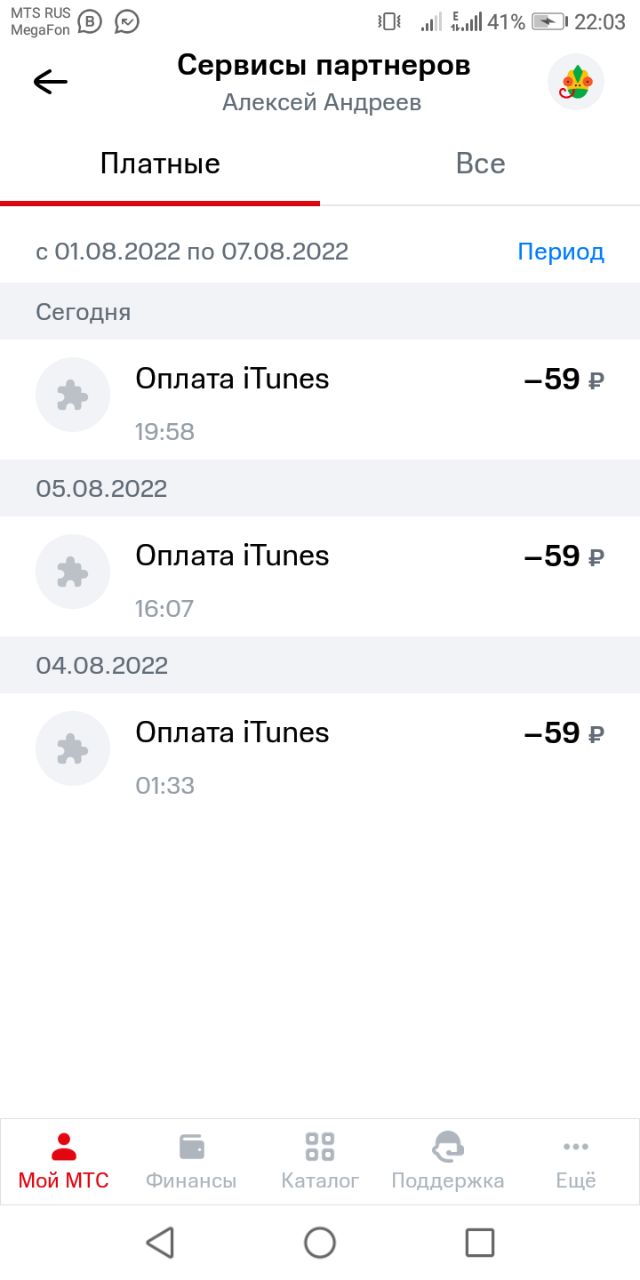Open the Каталог tab
The height and width of the screenshot is (1280, 640).
[320, 1162]
